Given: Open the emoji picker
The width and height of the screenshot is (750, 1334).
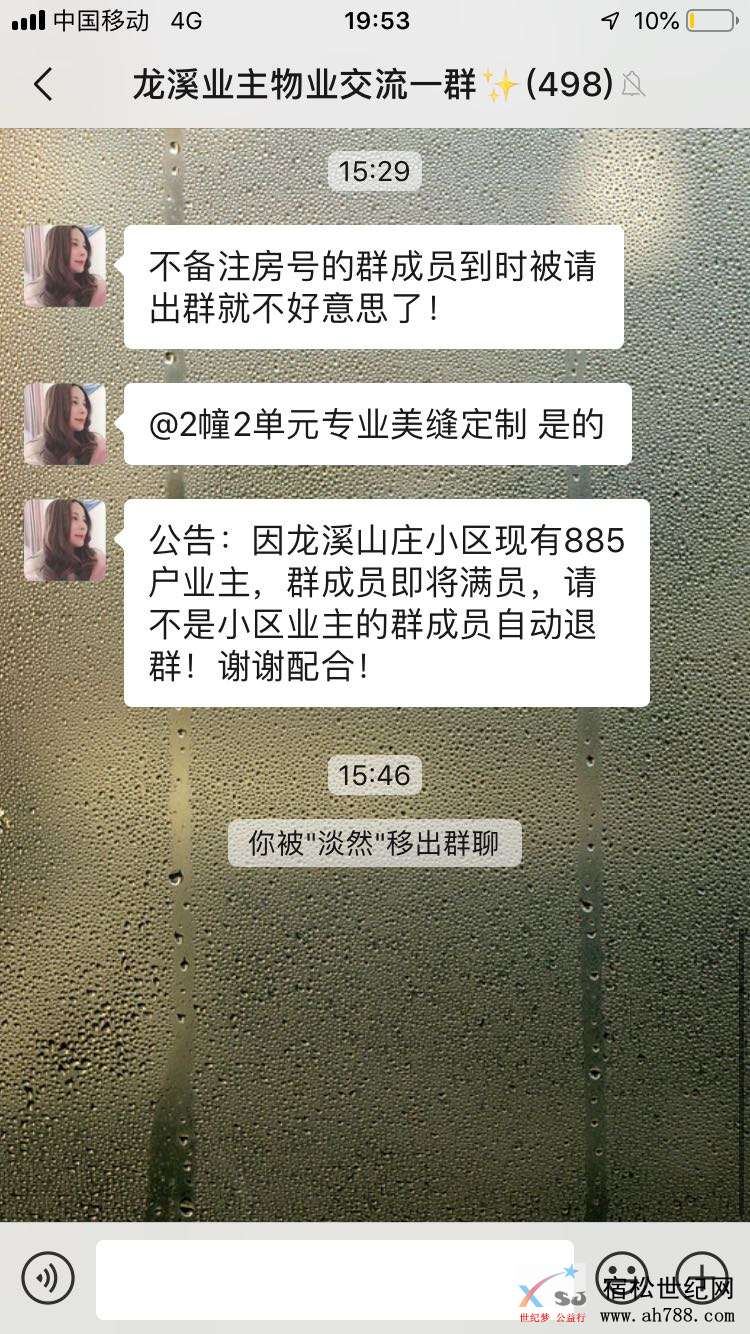Looking at the screenshot, I should [x=622, y=1276].
